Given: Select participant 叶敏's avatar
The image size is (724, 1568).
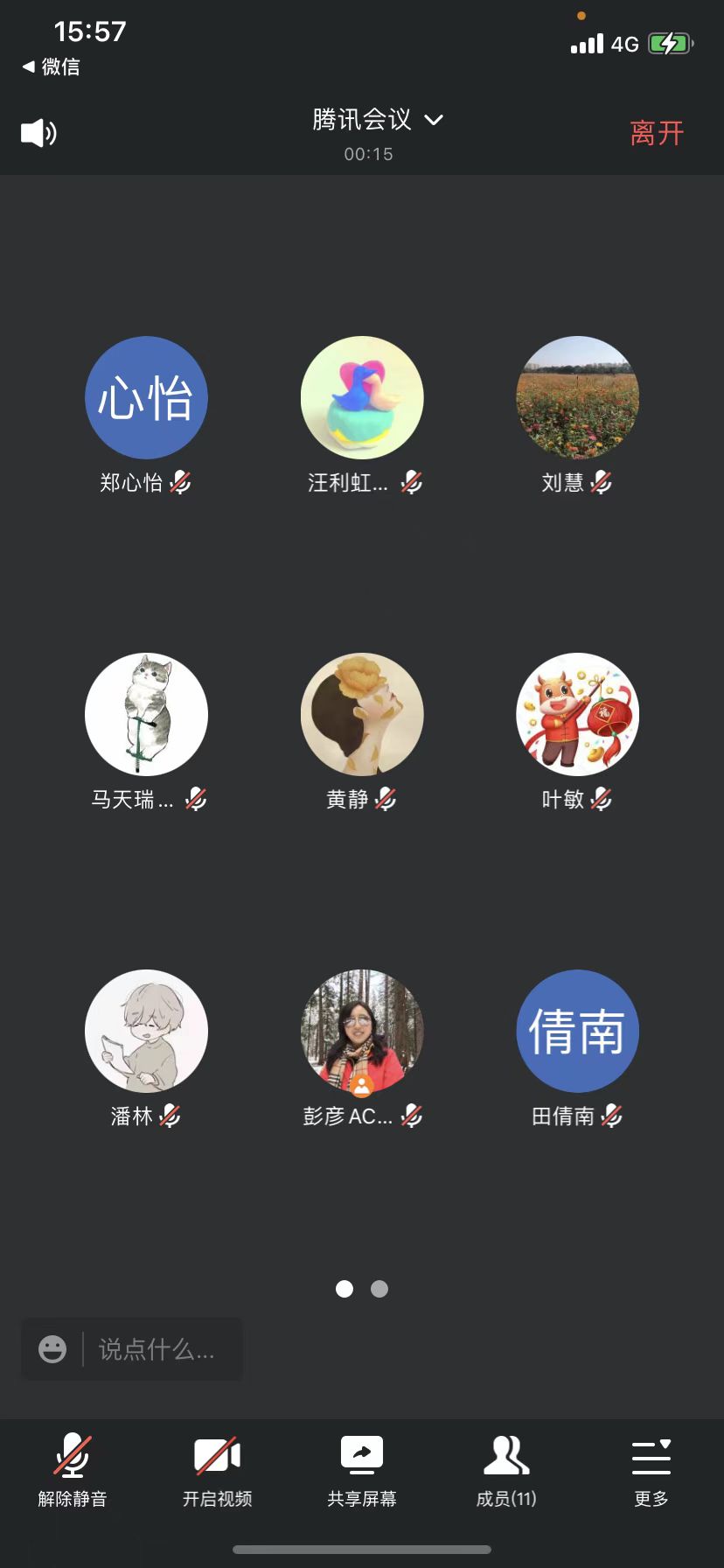Looking at the screenshot, I should point(577,715).
